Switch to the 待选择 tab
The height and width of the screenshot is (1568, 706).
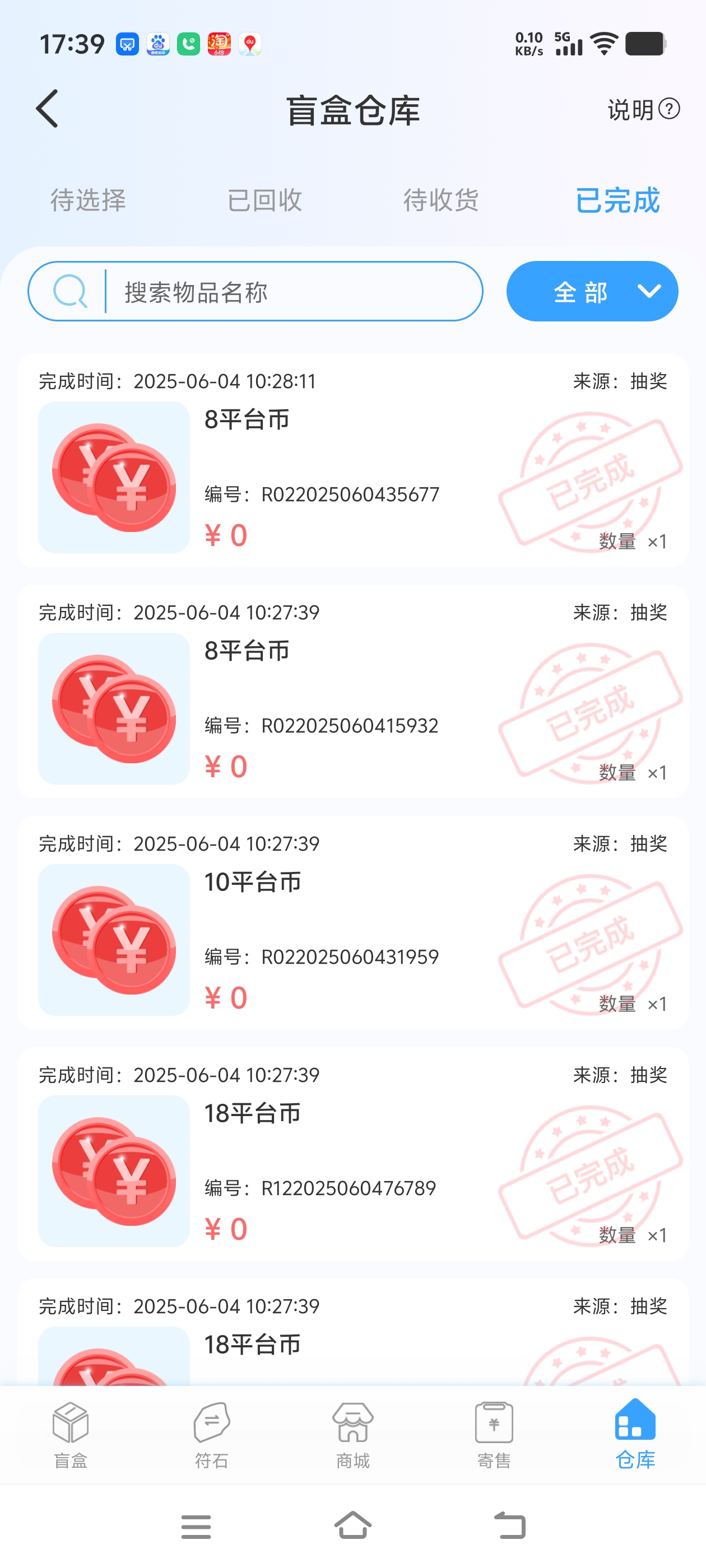(x=88, y=200)
